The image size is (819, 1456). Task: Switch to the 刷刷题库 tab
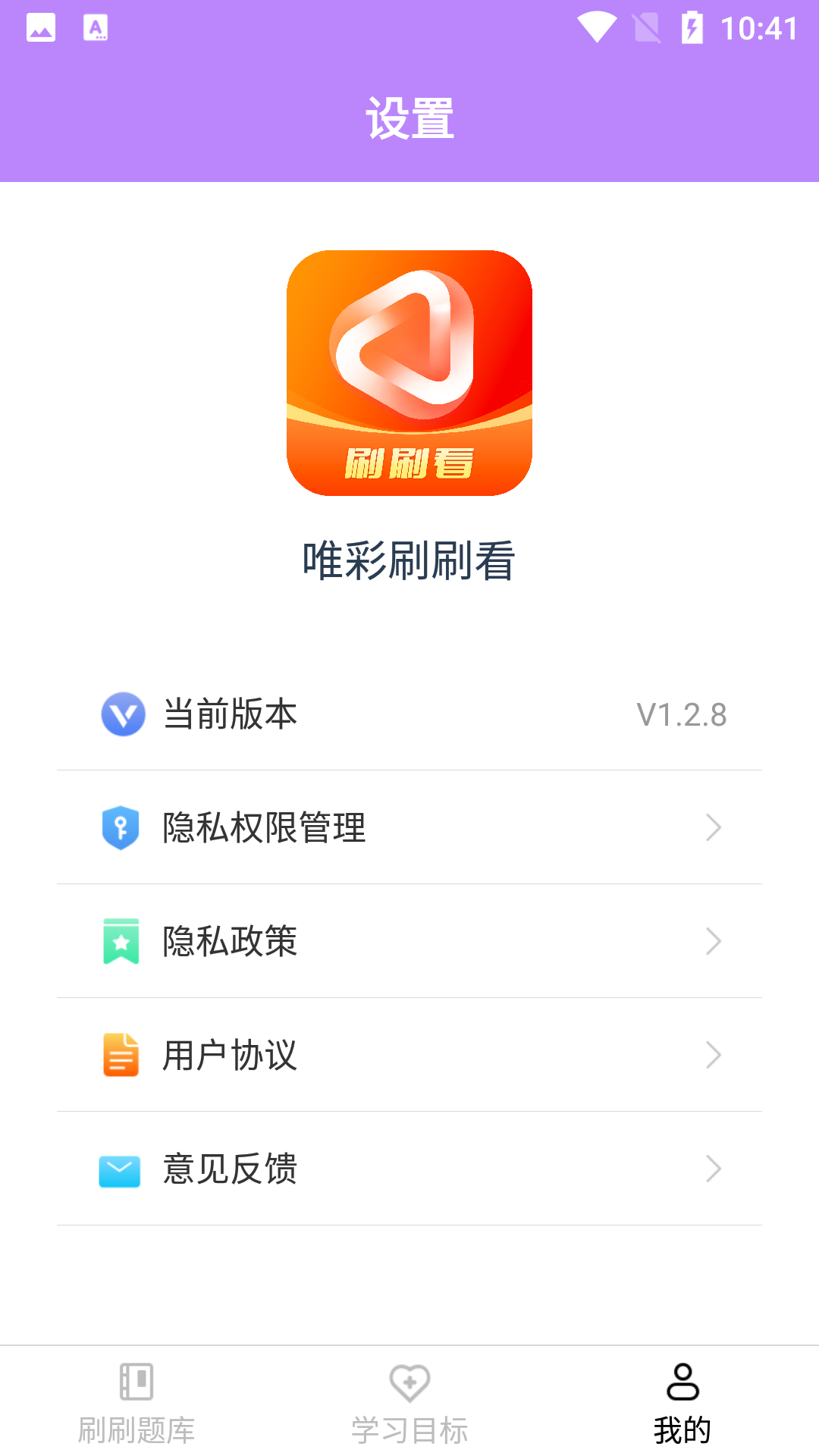click(136, 1403)
